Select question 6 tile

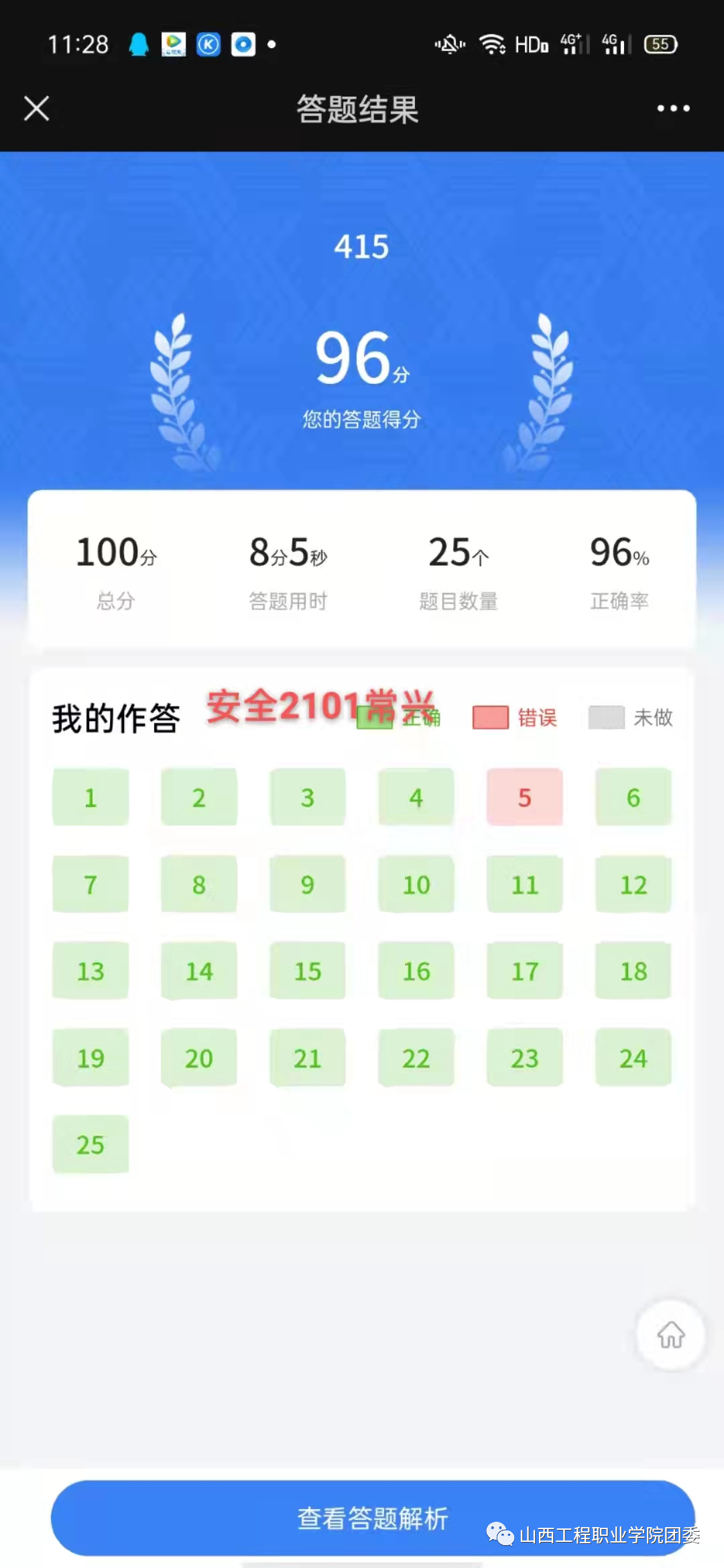tap(633, 797)
